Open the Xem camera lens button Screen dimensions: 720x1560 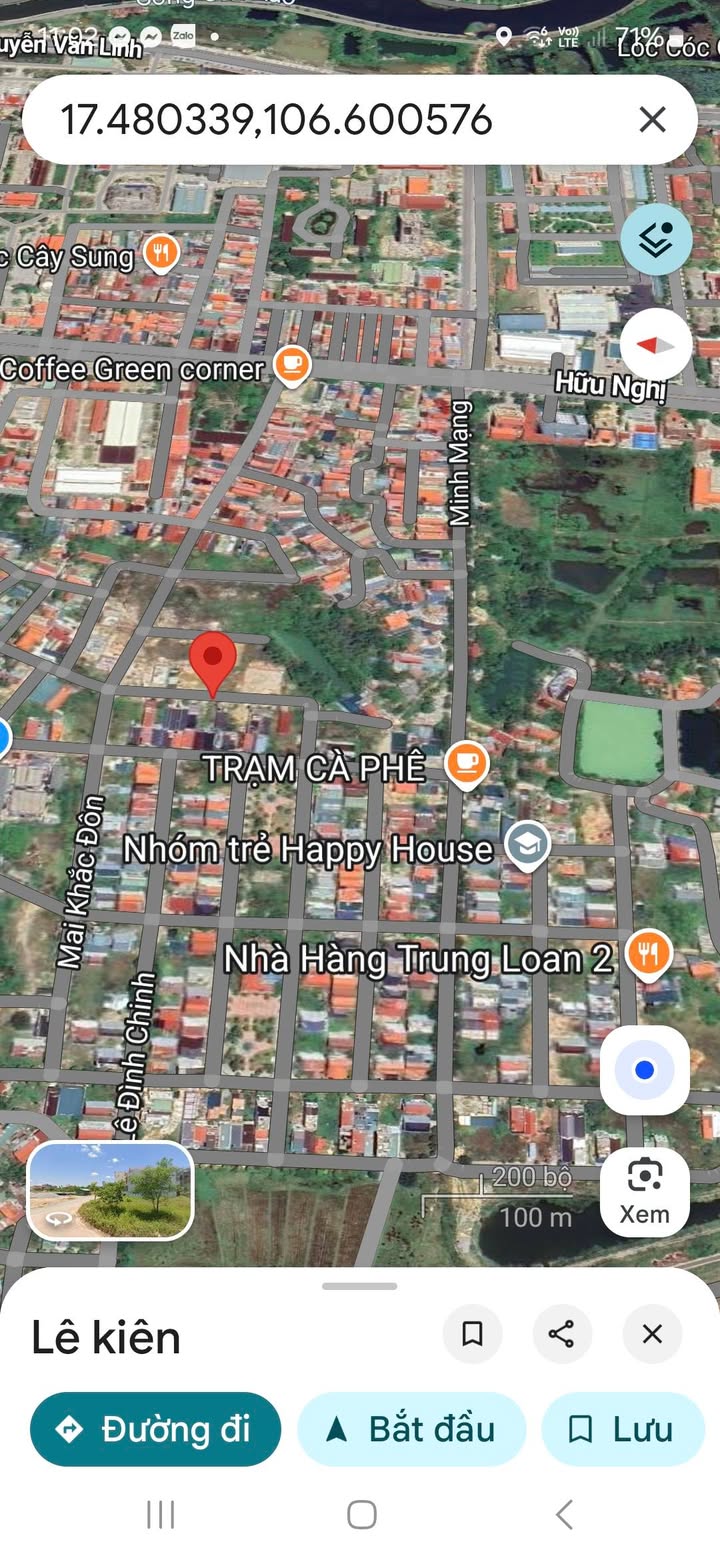point(645,1192)
